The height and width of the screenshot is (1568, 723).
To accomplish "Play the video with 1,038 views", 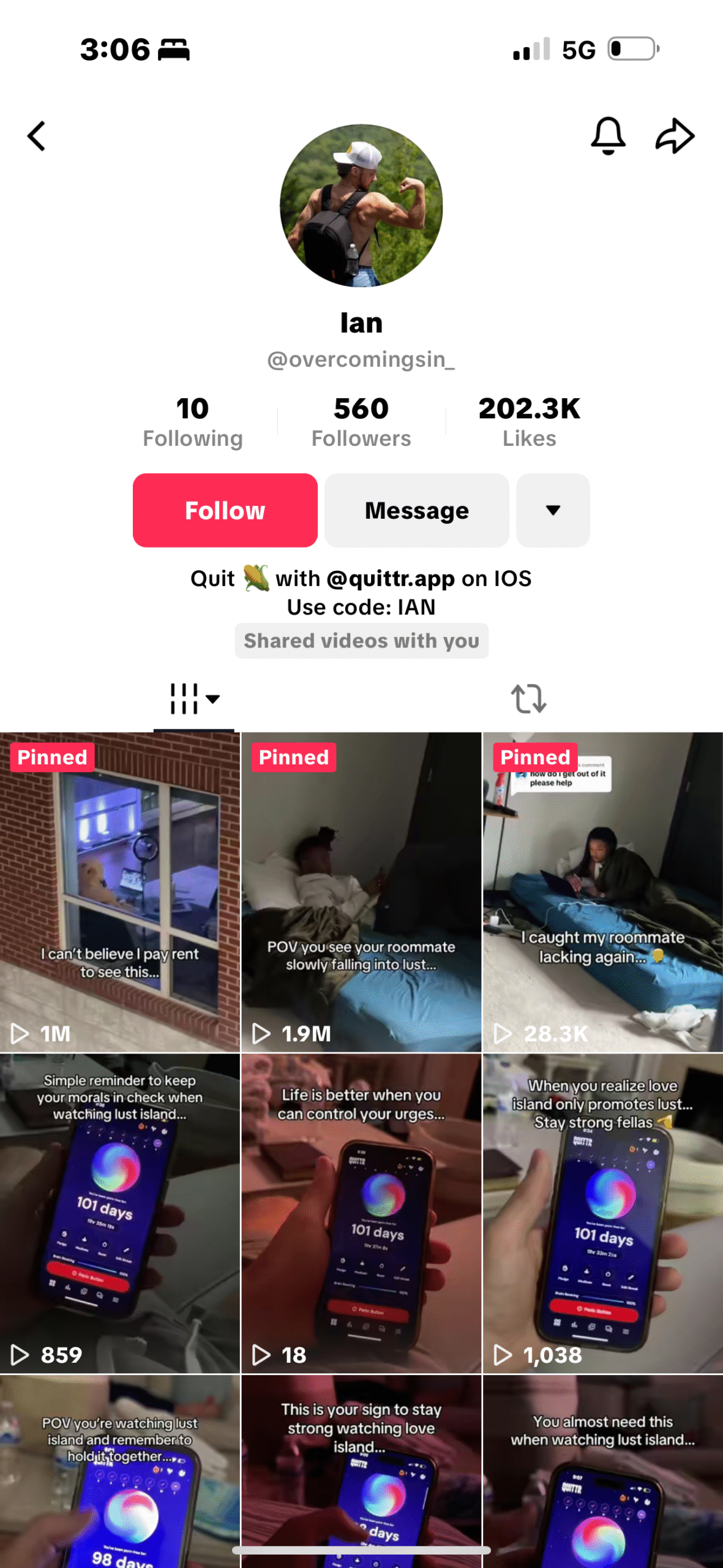I will 602,1213.
